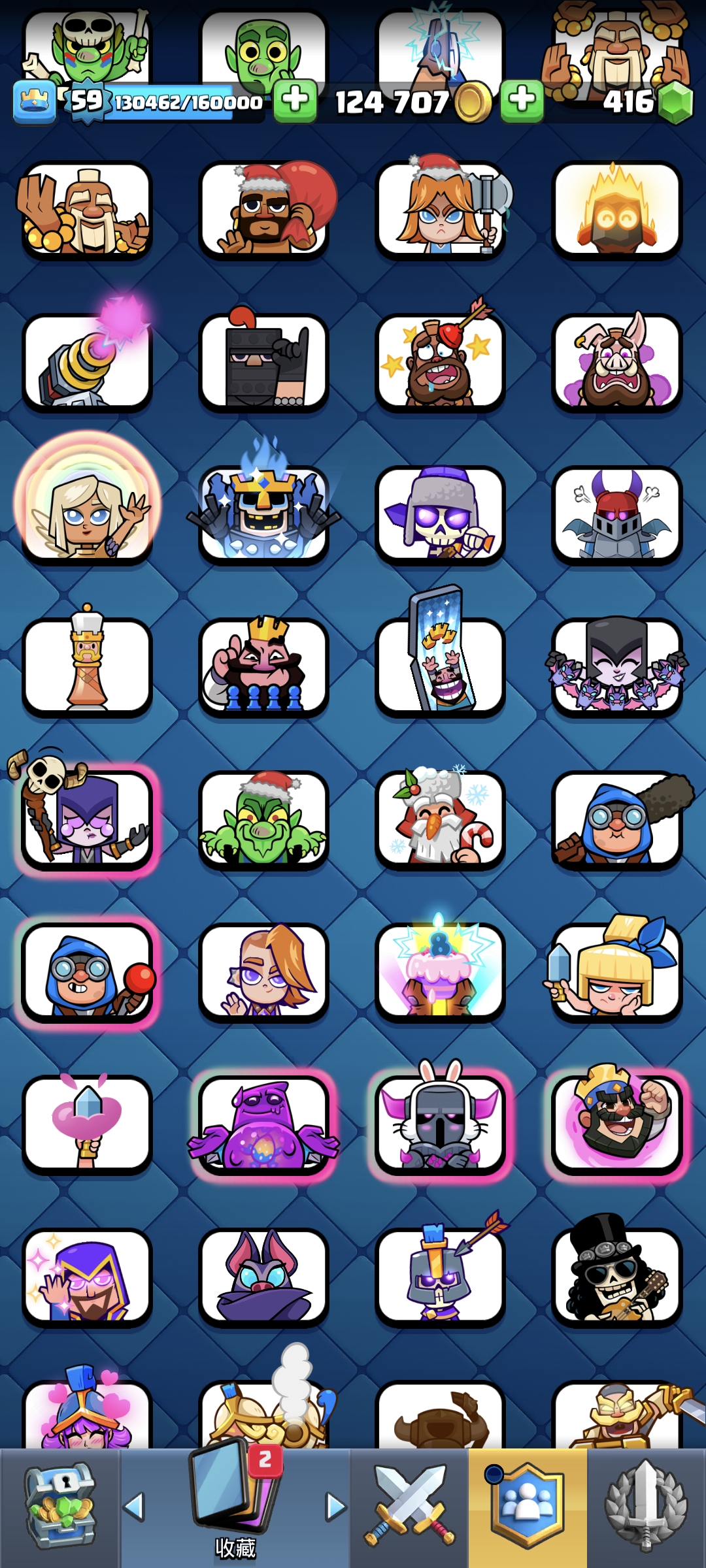Screen dimensions: 706x1568
Task: Select the chess king piece emote
Action: (x=87, y=666)
